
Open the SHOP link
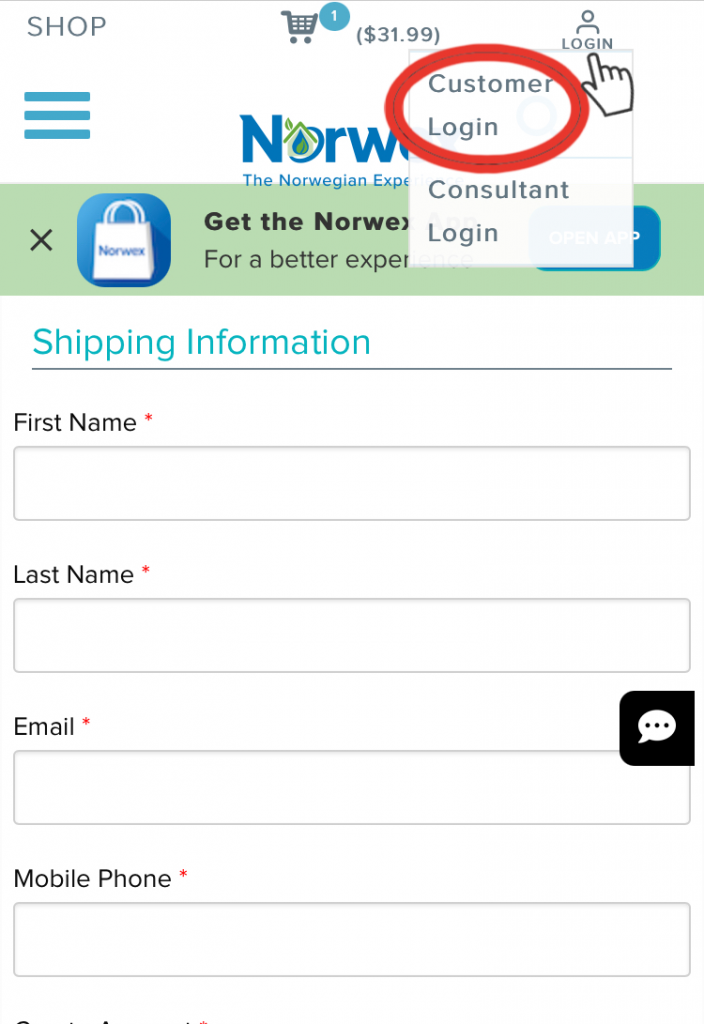click(x=66, y=27)
